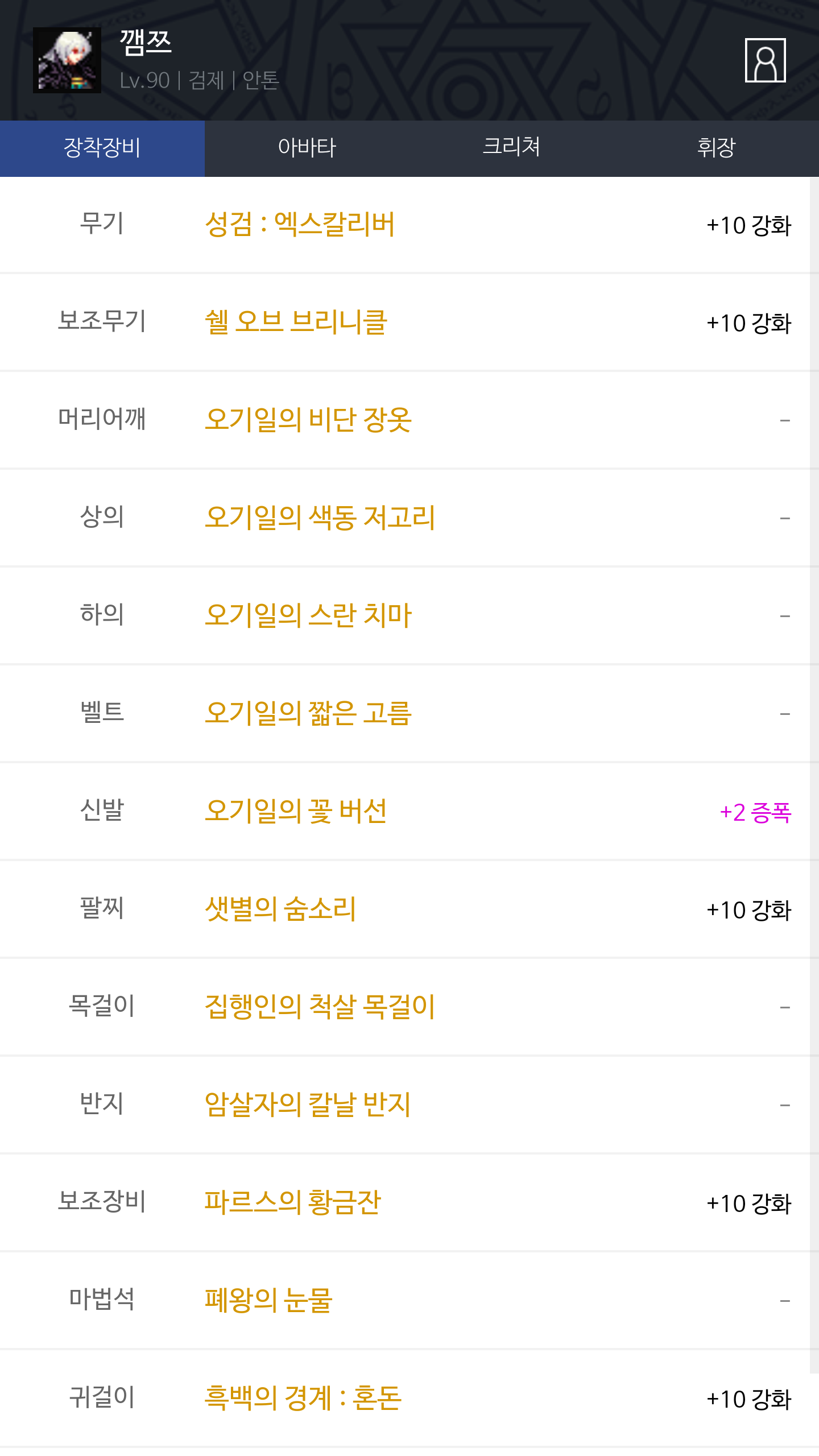Switch to the 크리쳐 tab

pos(512,148)
